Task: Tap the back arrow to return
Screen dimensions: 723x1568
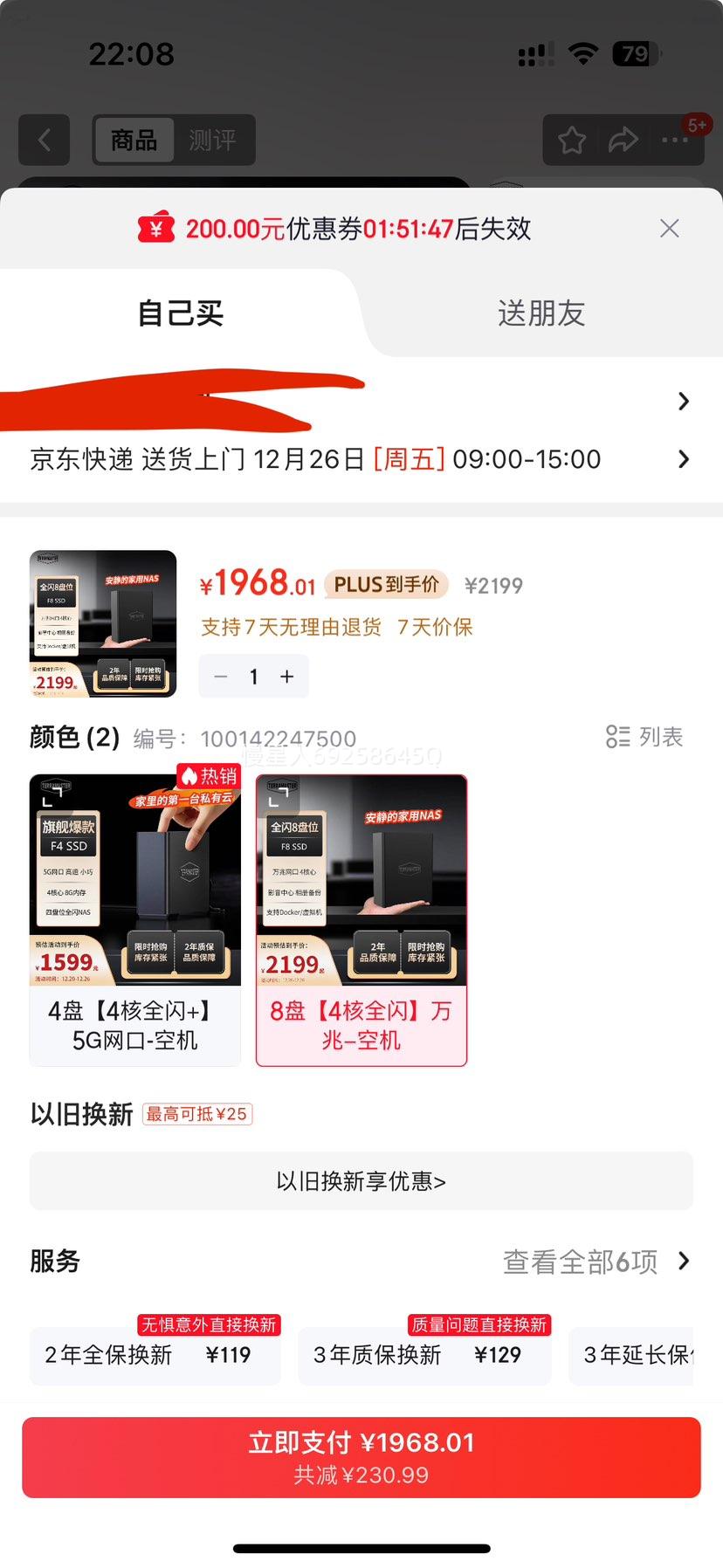Action: click(x=44, y=140)
